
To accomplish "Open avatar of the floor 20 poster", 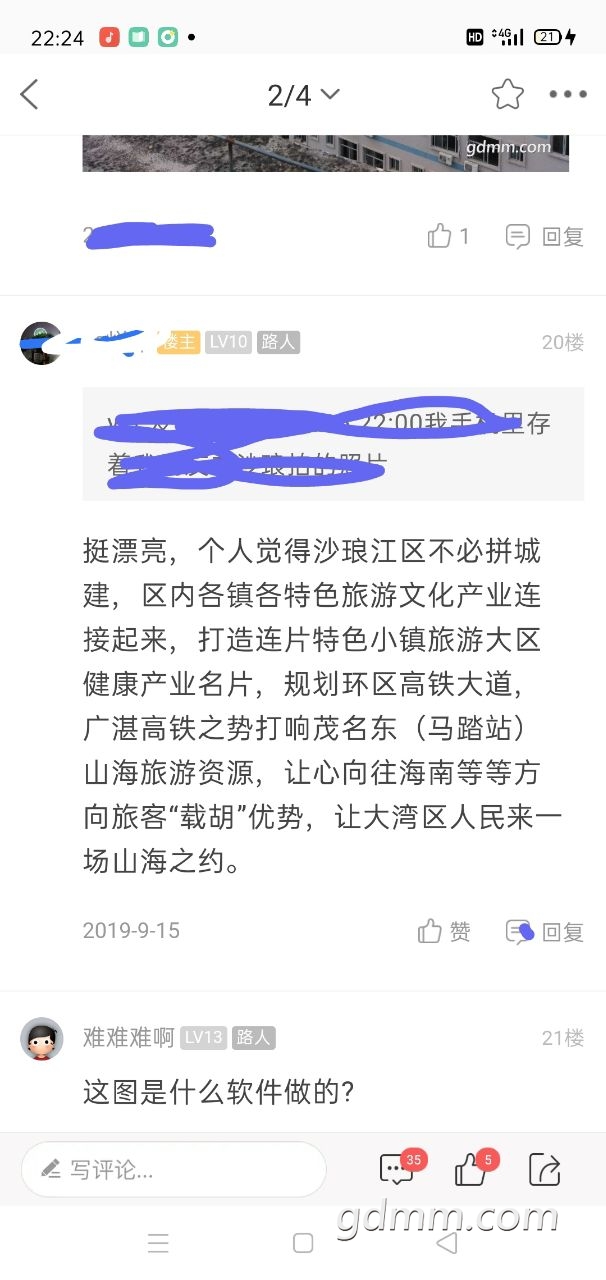I will pyautogui.click(x=41, y=343).
